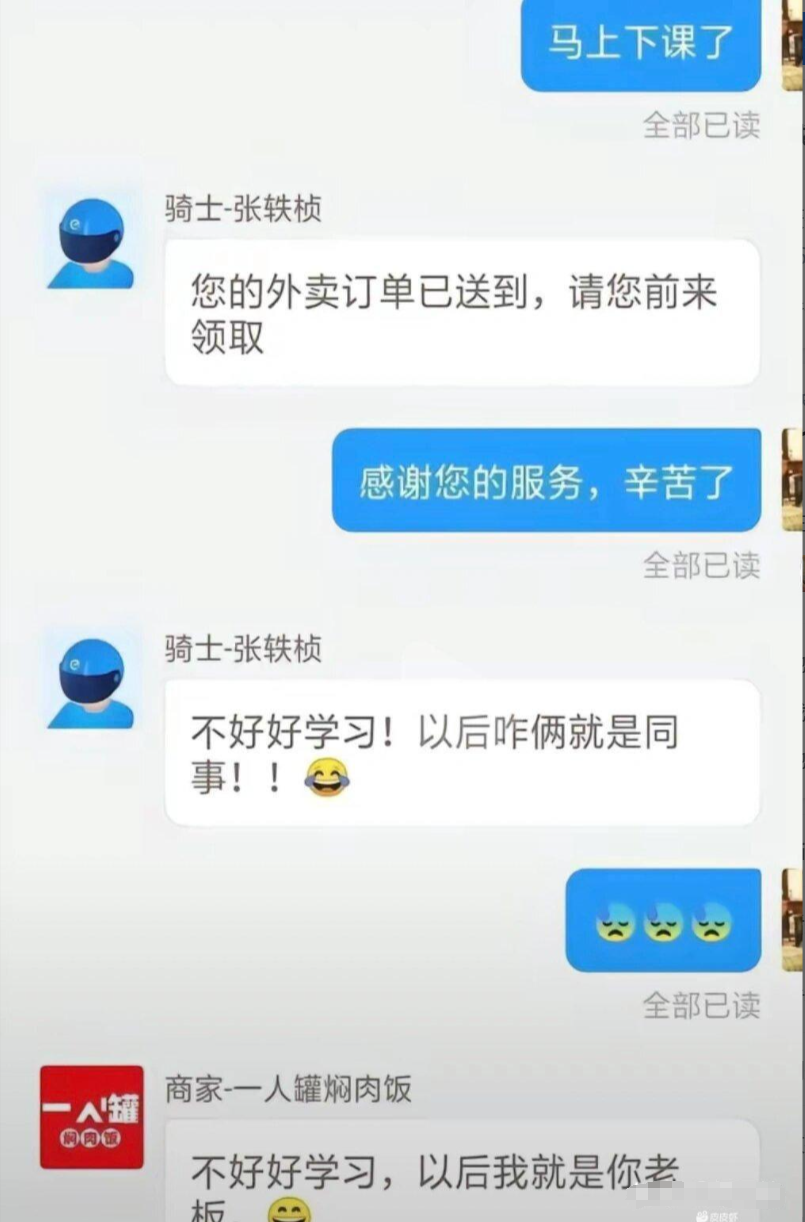Tap the laughing-crying emoji in the rider's message
The height and width of the screenshot is (1222, 805).
(325, 778)
